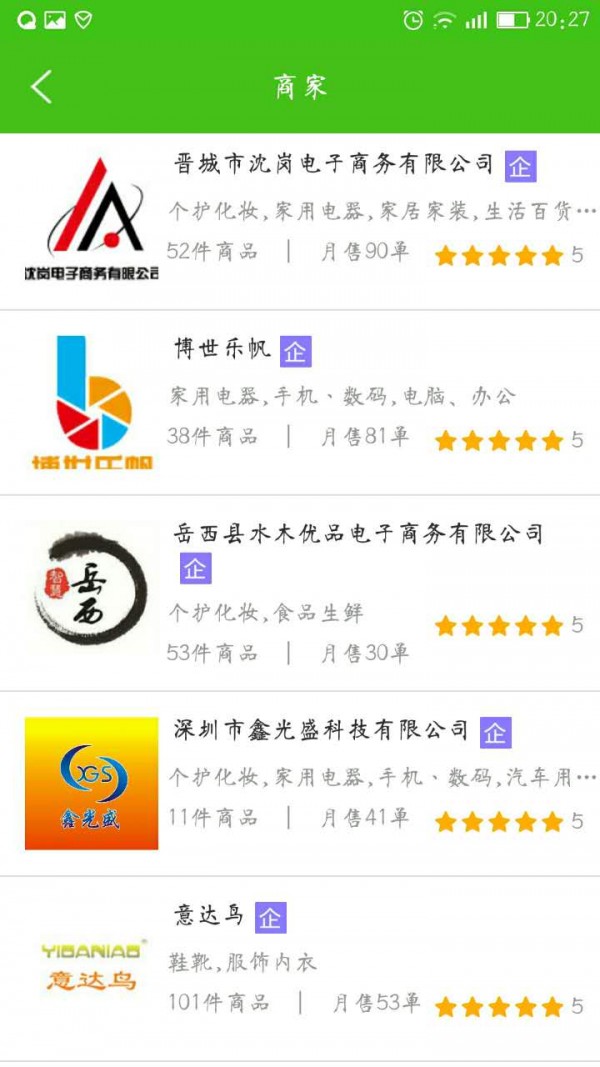600x1067 pixels.
Task: Open the 博世乐帆 merchant page
Action: [222, 349]
